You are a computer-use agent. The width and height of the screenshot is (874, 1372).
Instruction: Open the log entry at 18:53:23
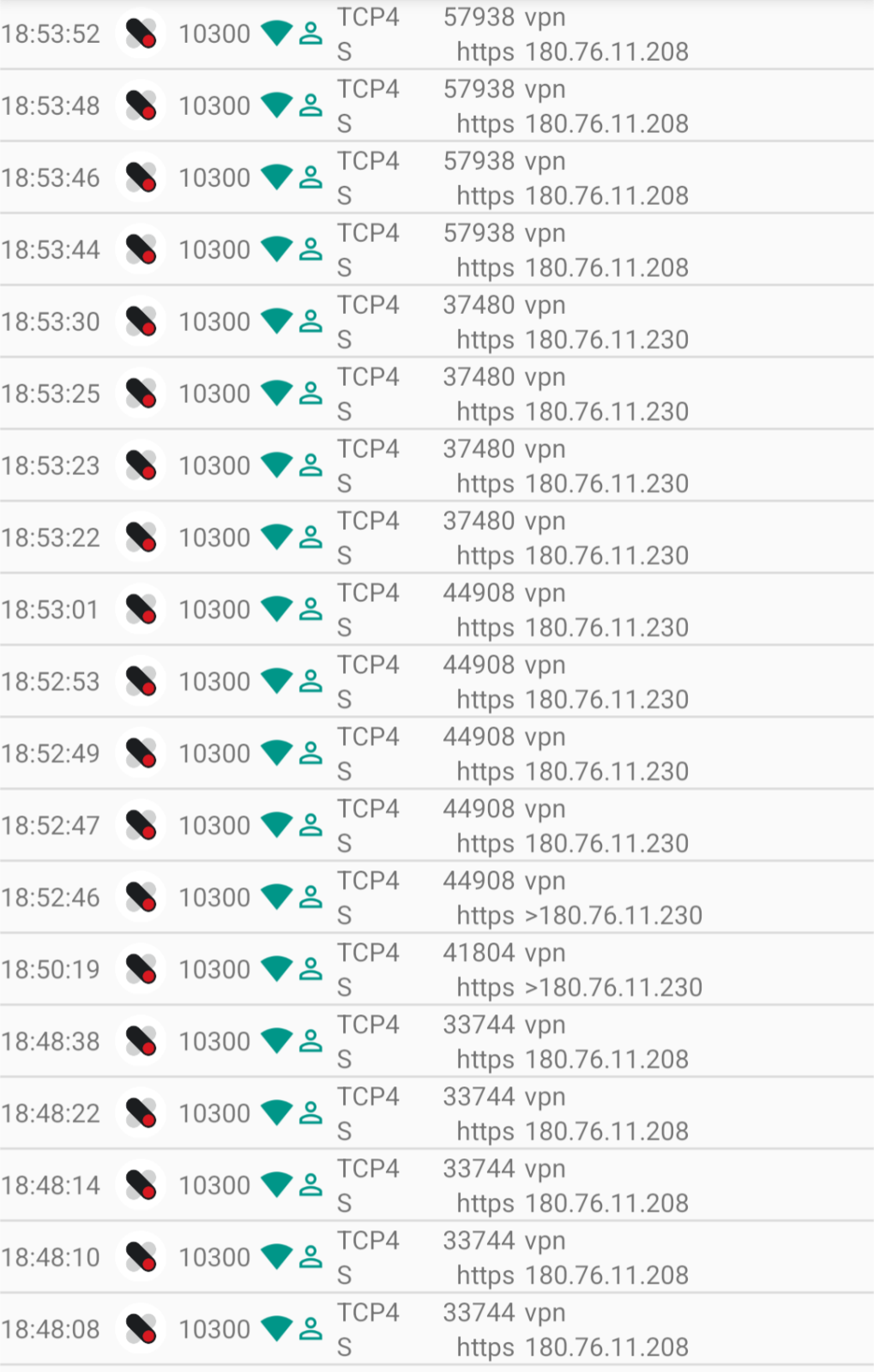437,466
